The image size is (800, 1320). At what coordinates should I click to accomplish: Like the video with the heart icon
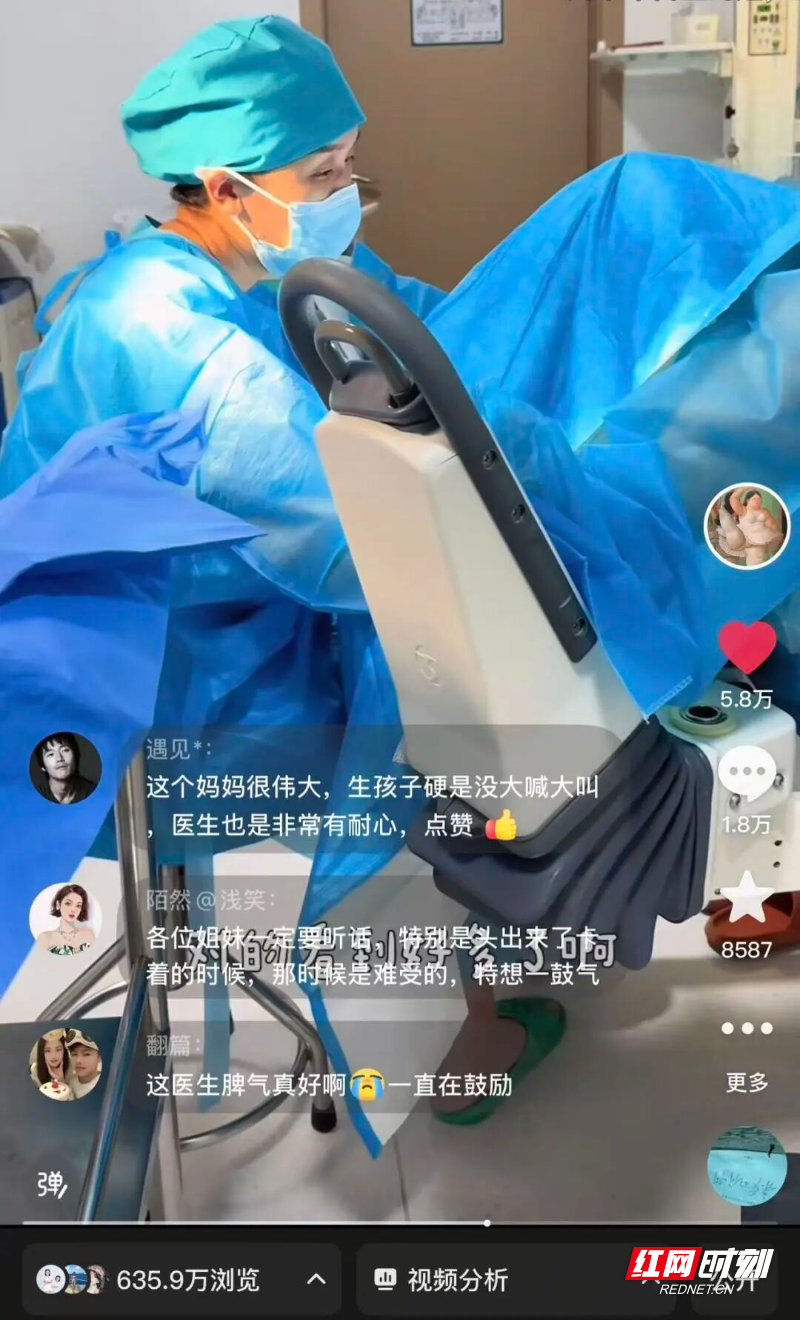coord(747,647)
